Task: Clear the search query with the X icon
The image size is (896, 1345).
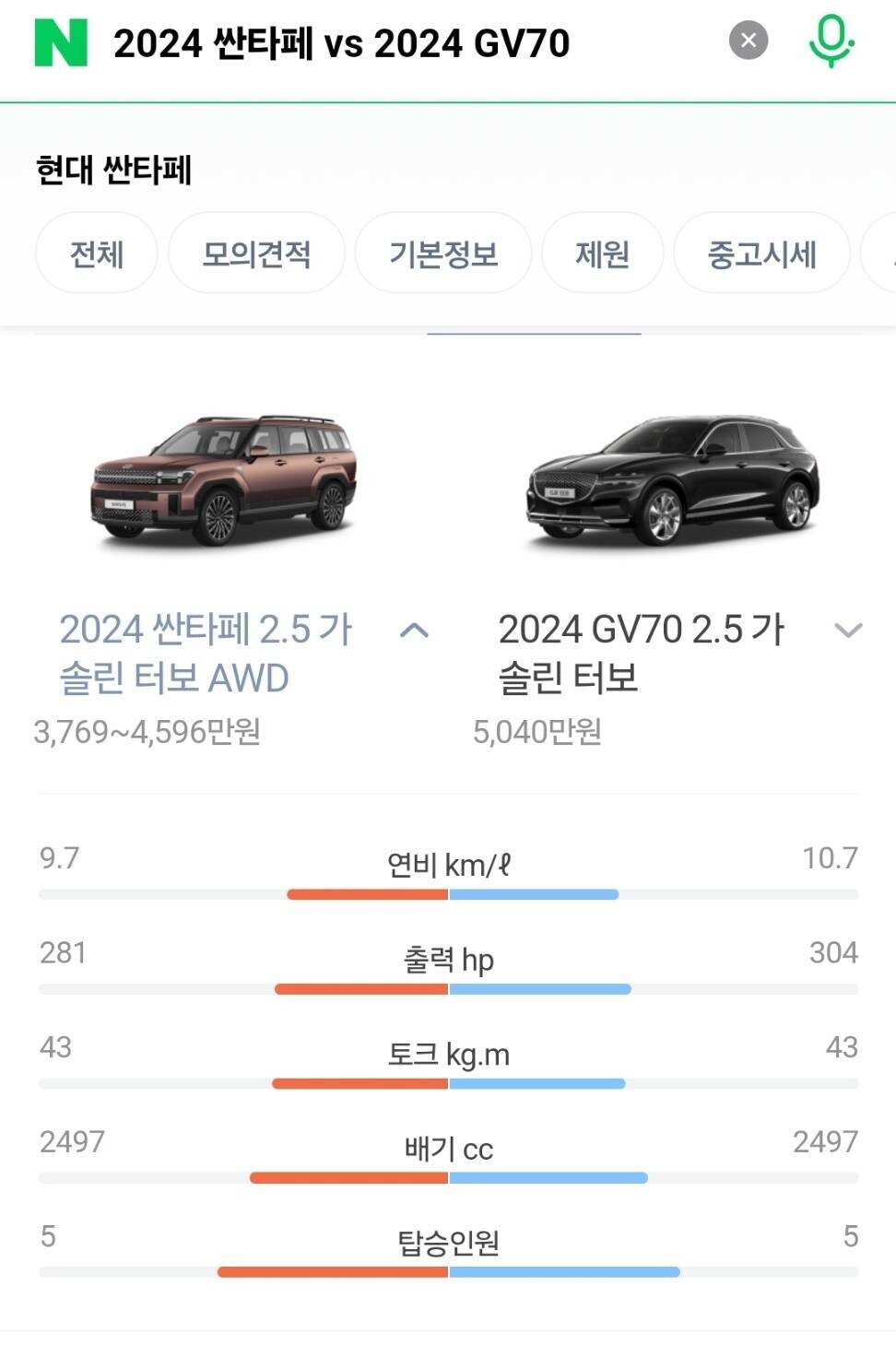Action: [749, 39]
